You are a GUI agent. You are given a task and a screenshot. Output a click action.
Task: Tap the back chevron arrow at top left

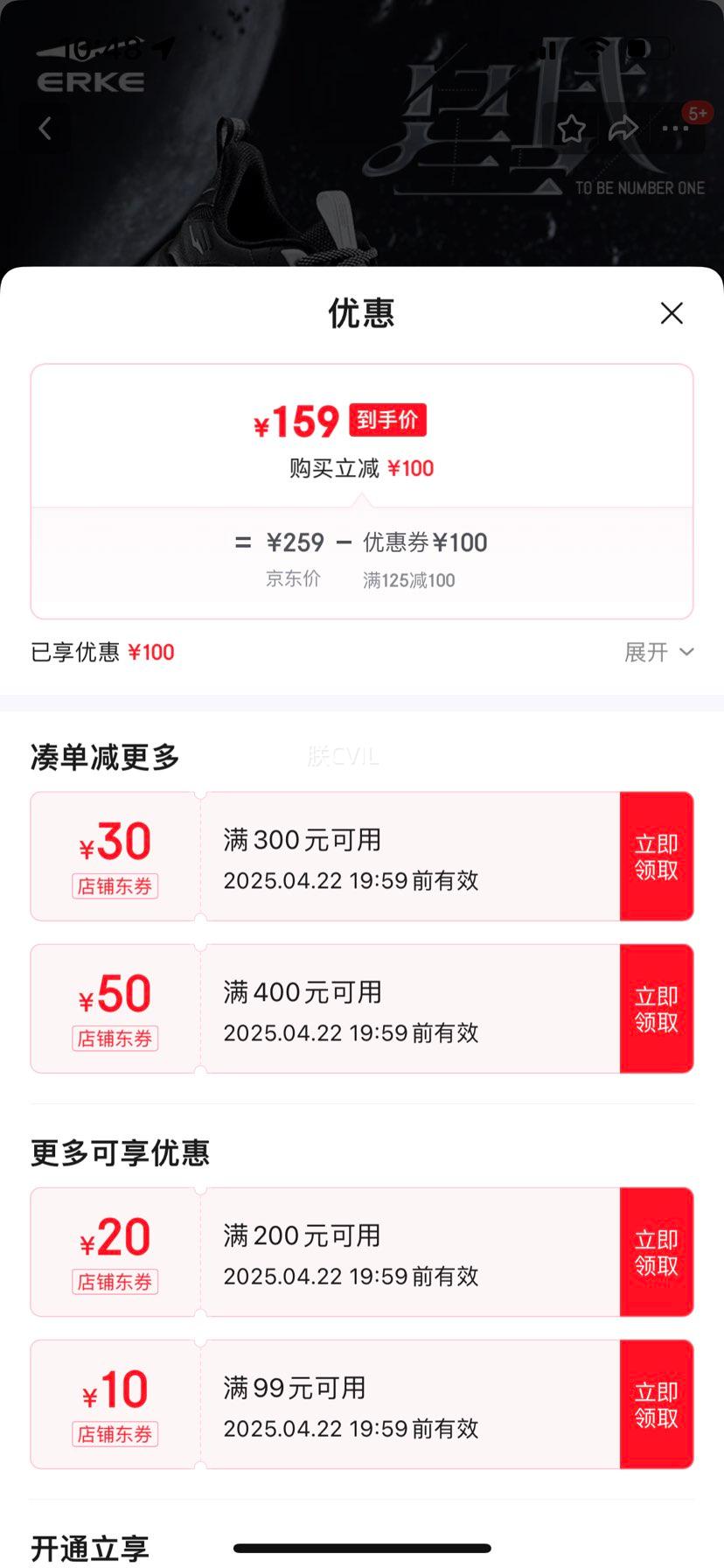tap(46, 128)
